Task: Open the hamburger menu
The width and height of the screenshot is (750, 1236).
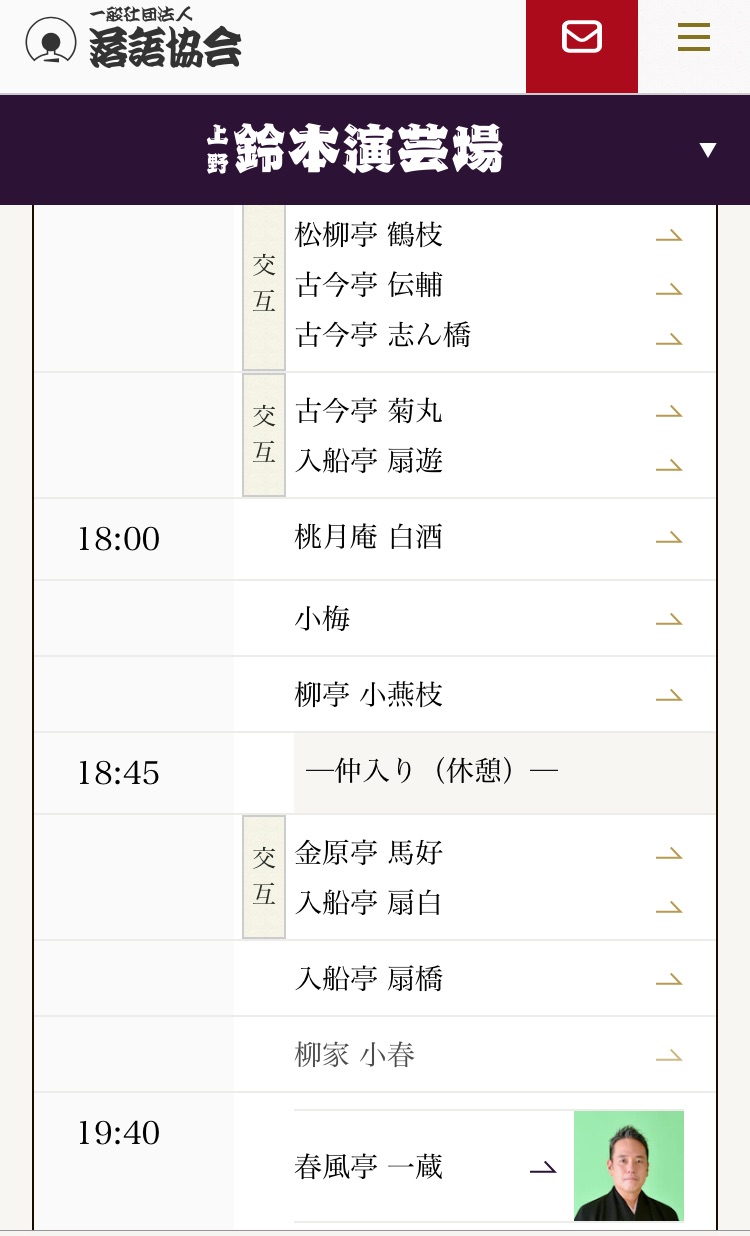Action: (x=693, y=38)
